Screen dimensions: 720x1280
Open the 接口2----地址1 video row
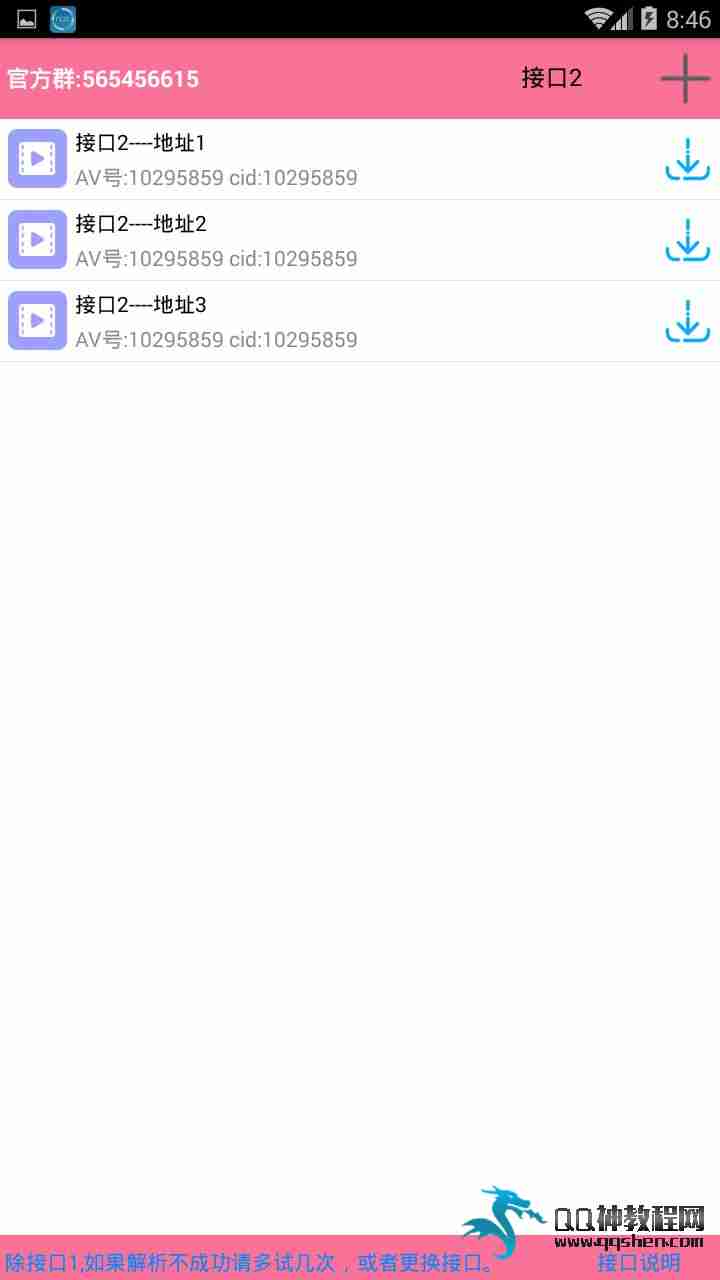[x=300, y=160]
